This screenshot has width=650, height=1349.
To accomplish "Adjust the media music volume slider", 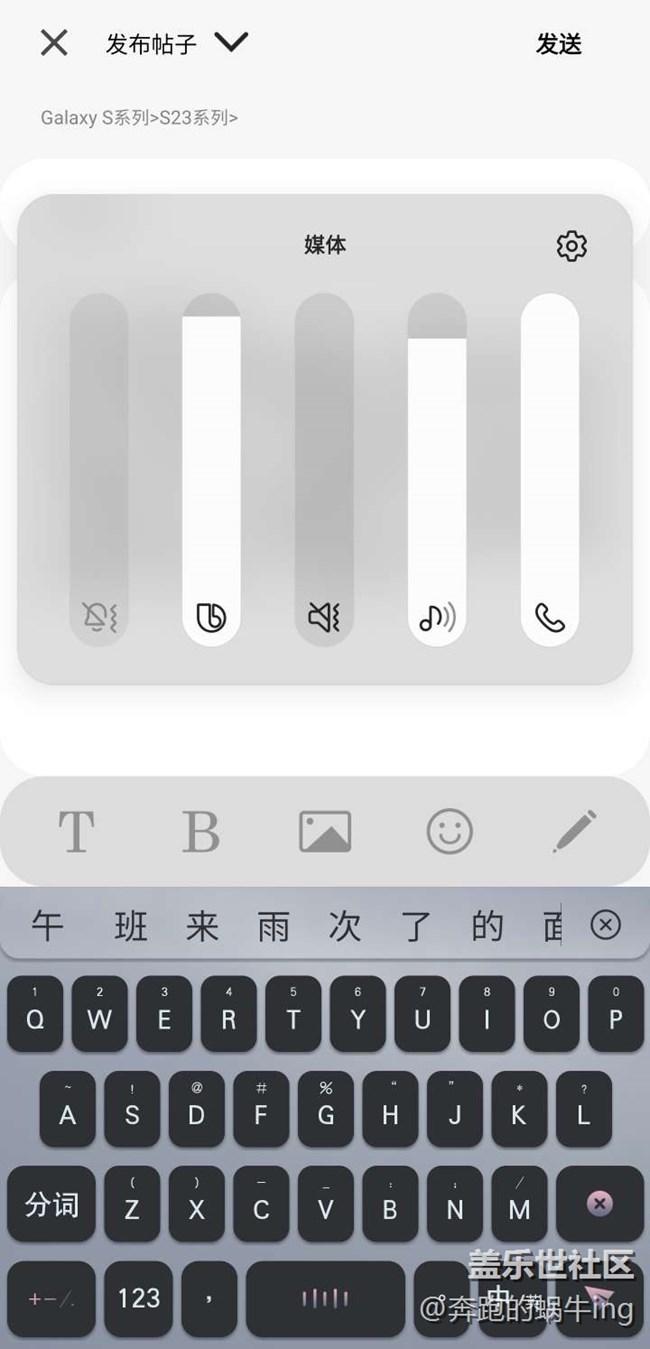I will pos(437,468).
